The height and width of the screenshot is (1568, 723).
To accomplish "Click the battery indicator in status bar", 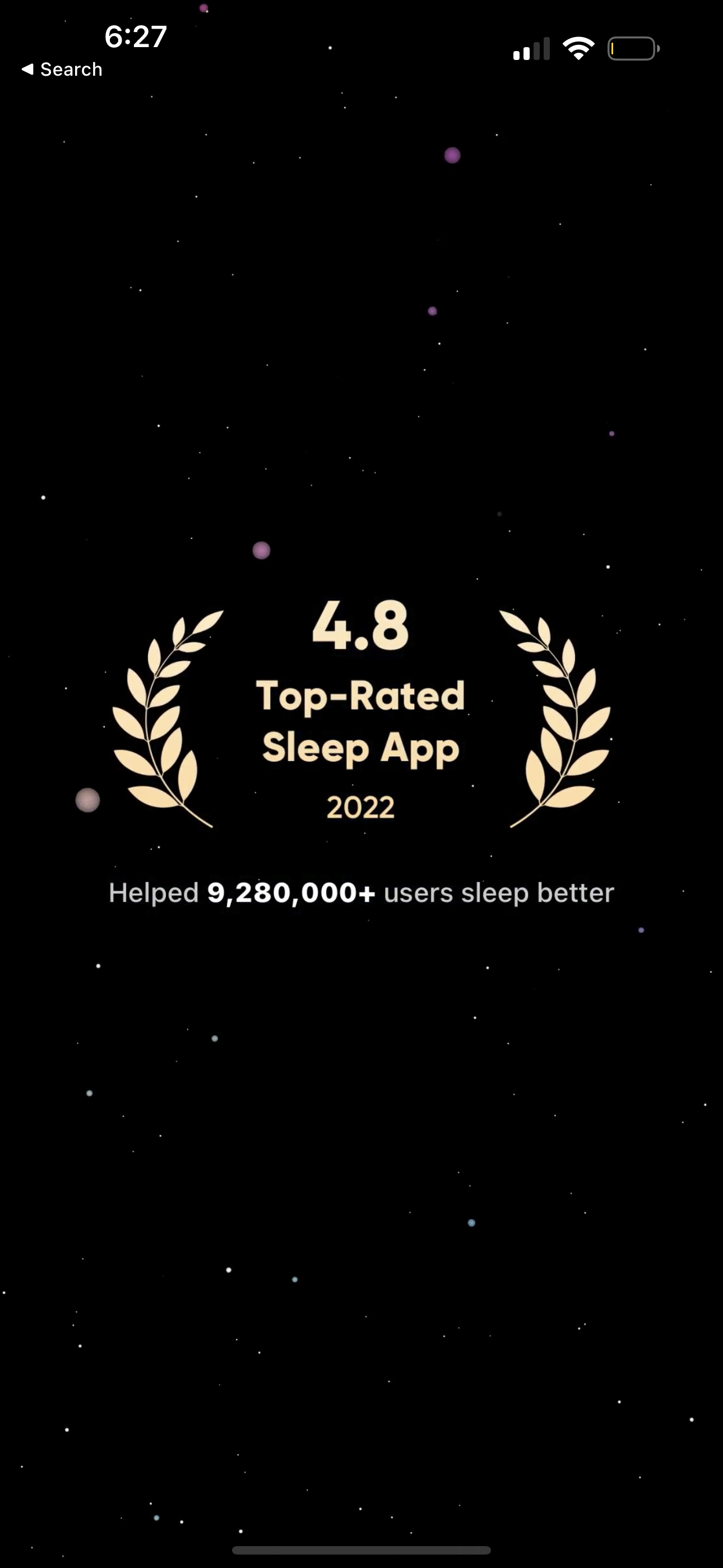I will click(x=633, y=48).
